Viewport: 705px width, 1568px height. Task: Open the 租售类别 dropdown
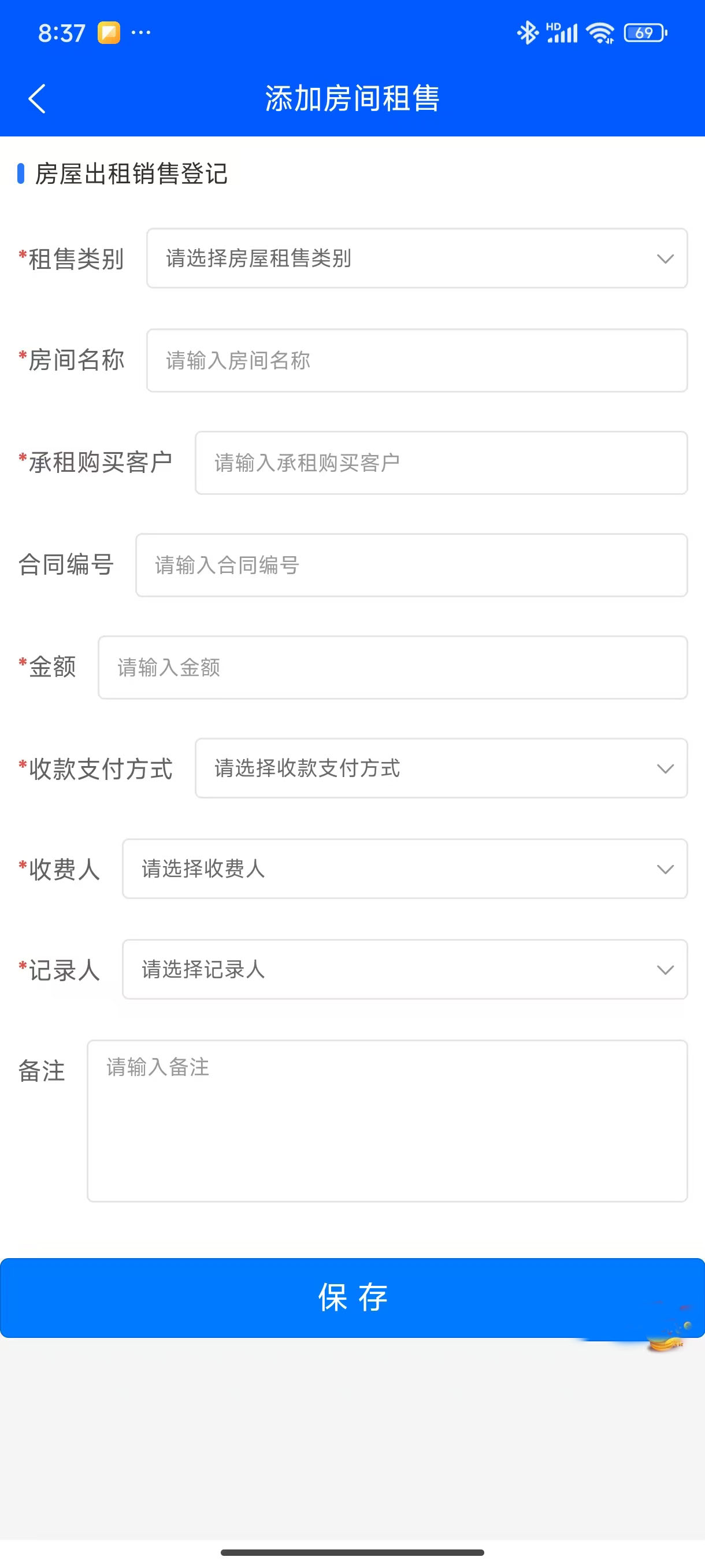coord(417,258)
